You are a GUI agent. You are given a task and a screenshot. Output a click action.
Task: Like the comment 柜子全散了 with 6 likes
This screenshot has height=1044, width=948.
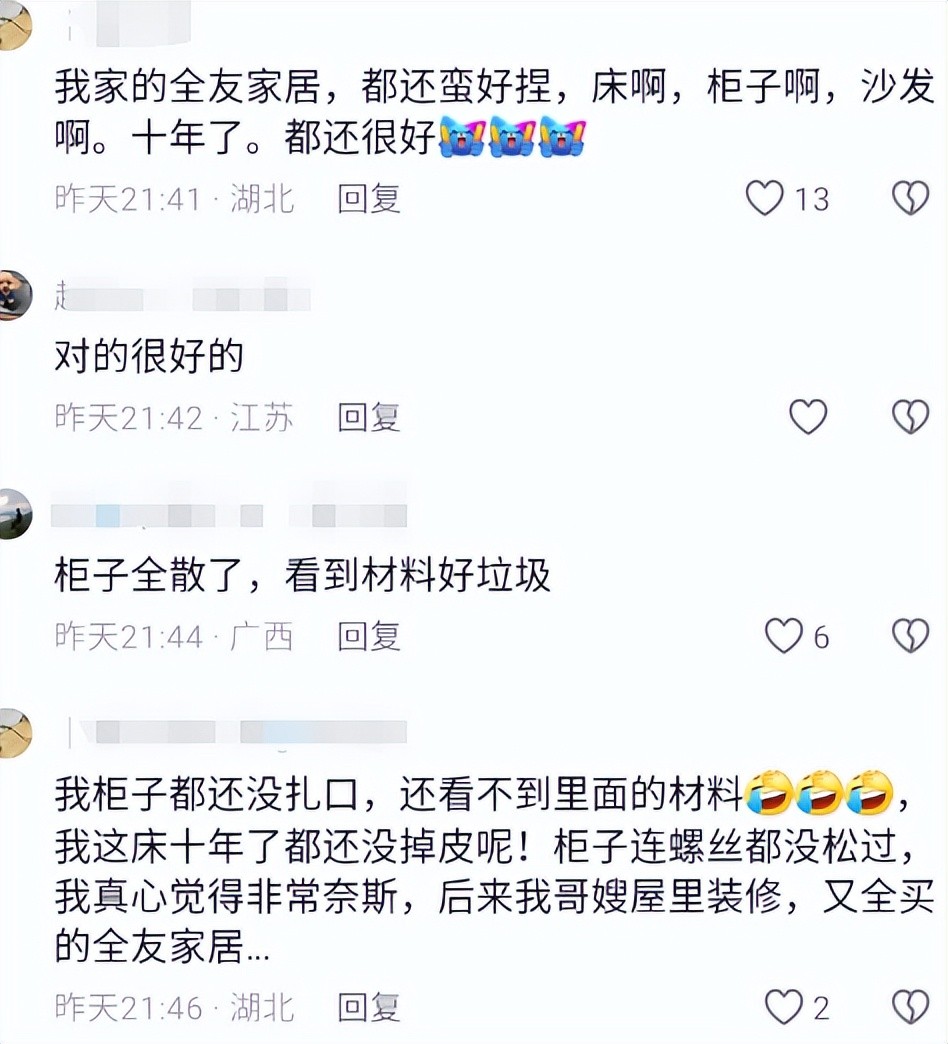(784, 636)
